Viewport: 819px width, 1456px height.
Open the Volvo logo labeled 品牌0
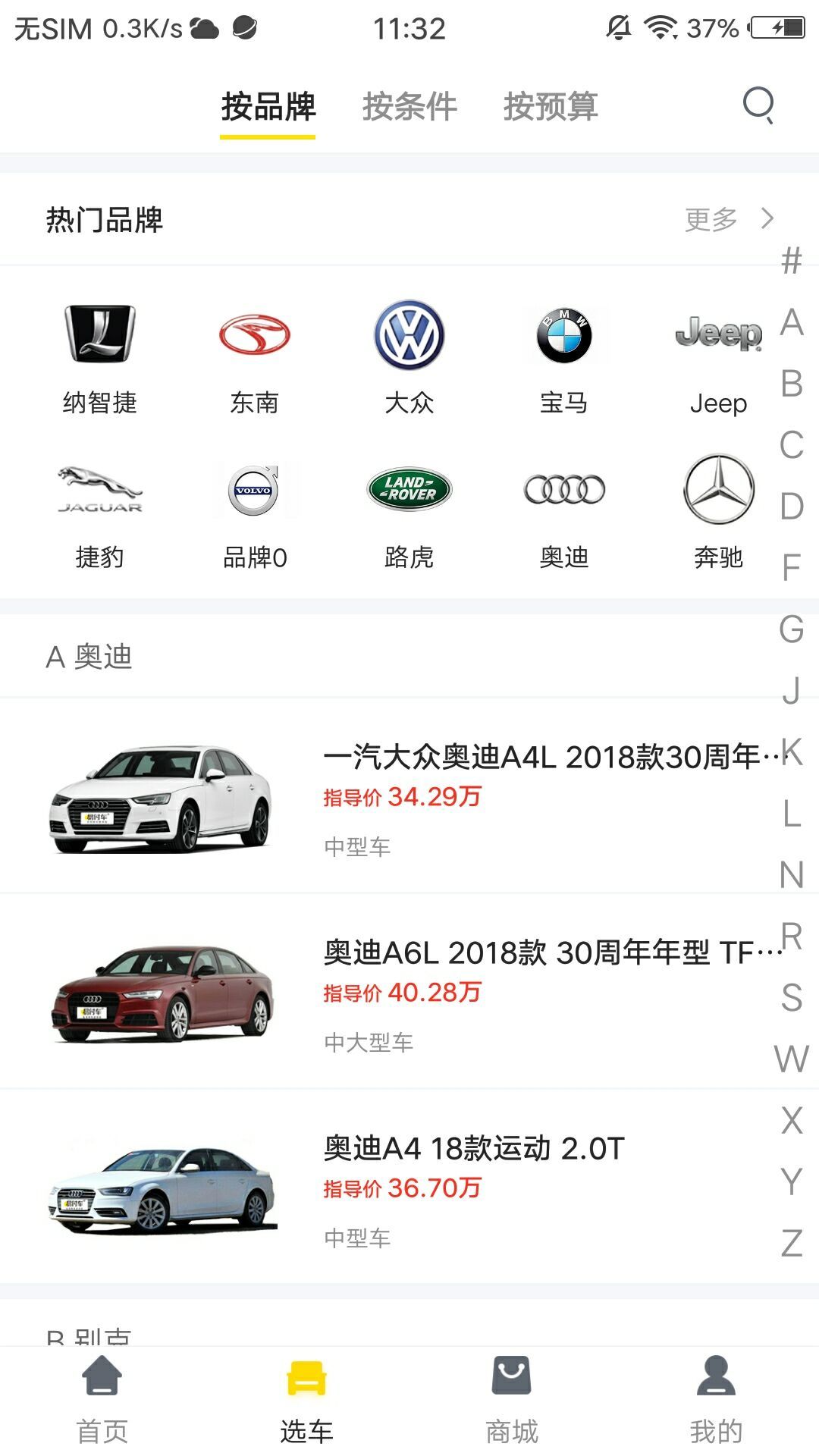(254, 490)
